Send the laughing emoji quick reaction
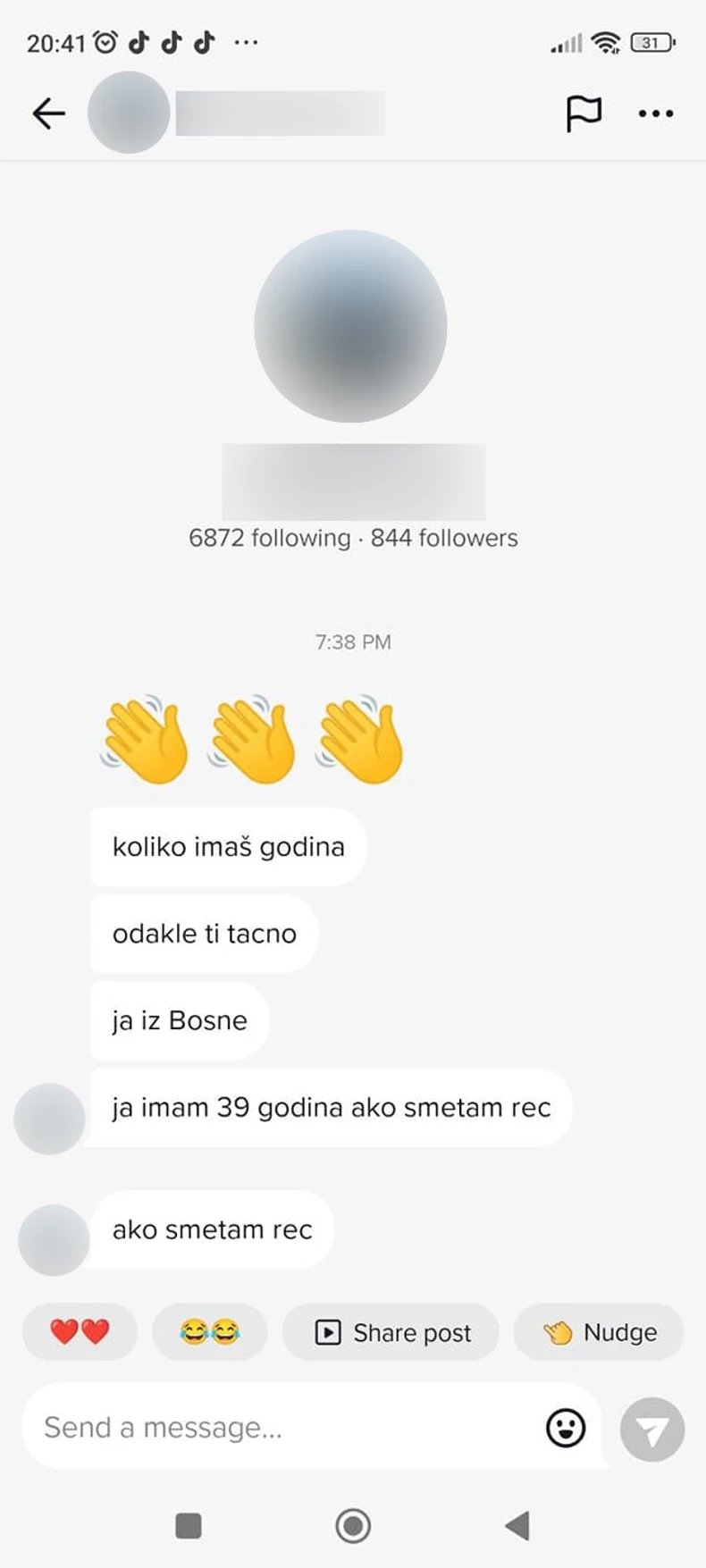706x1568 pixels. [209, 1332]
